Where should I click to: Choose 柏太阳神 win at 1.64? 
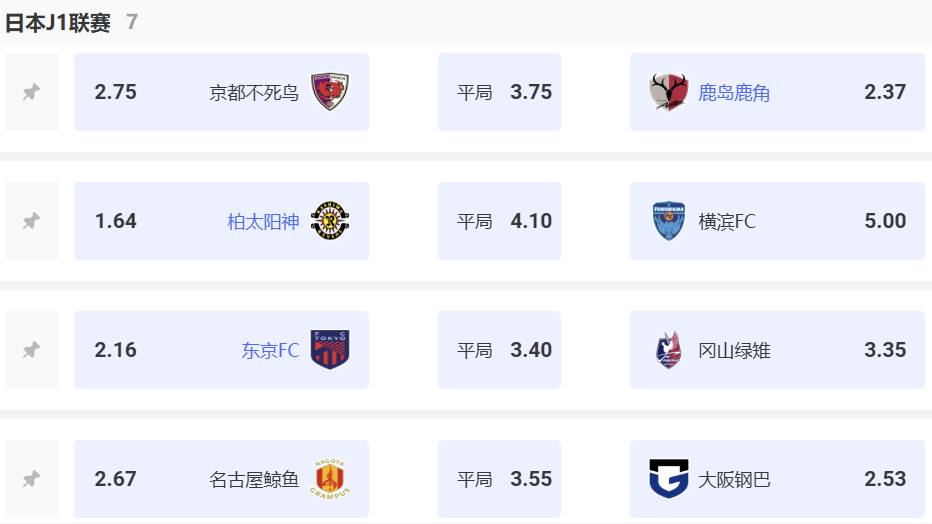pos(221,221)
